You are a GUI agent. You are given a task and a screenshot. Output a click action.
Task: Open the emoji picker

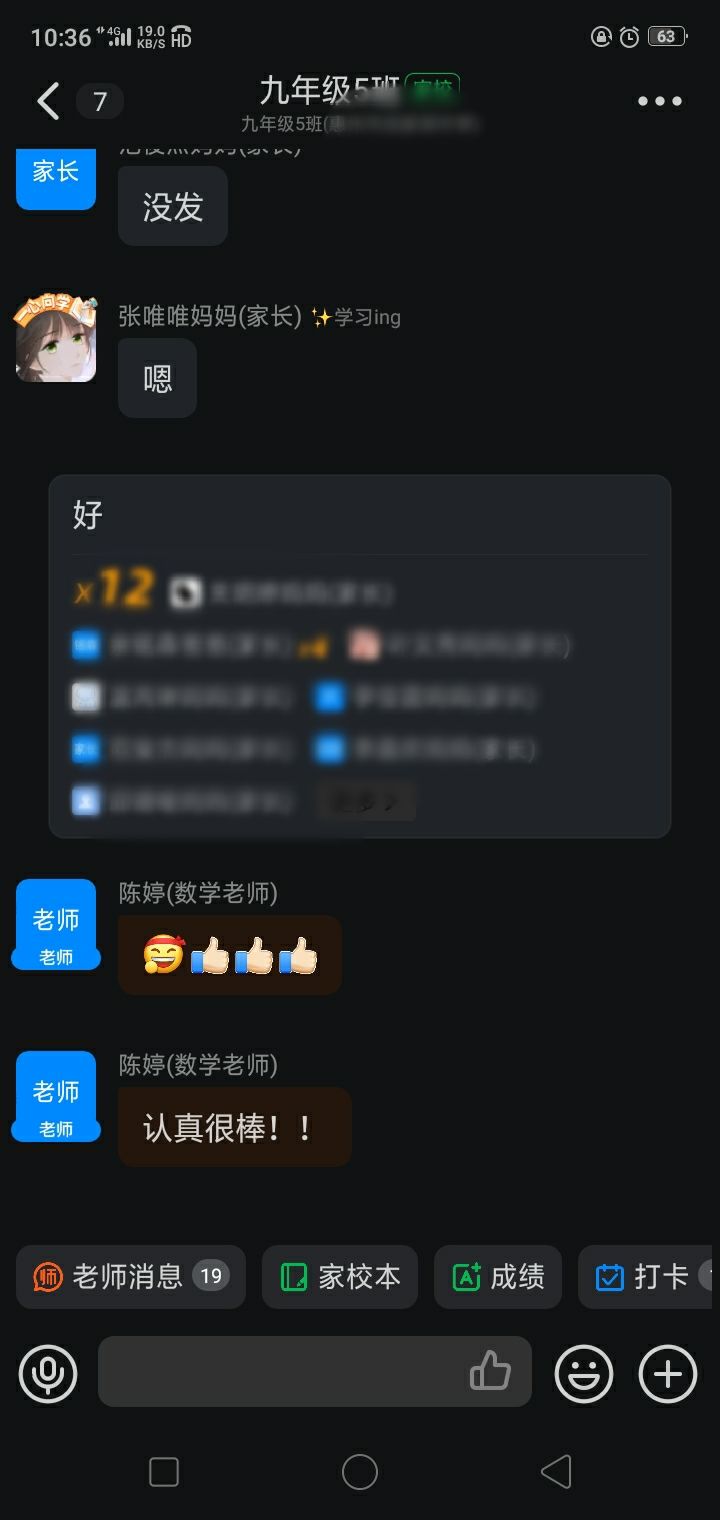coord(584,1373)
